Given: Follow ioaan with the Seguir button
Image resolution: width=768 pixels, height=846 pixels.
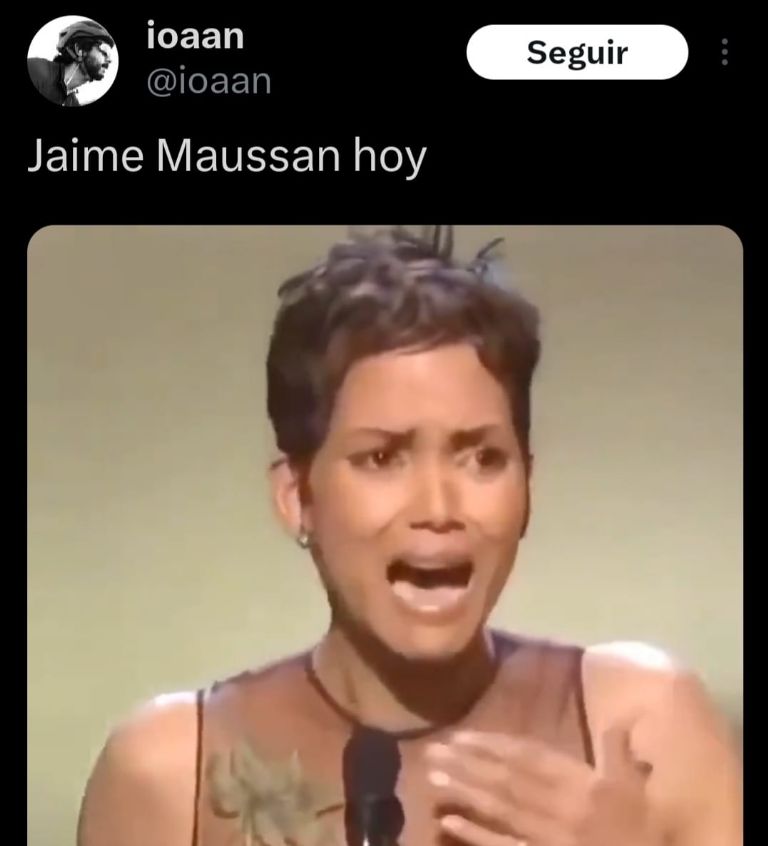Looking at the screenshot, I should [x=577, y=52].
